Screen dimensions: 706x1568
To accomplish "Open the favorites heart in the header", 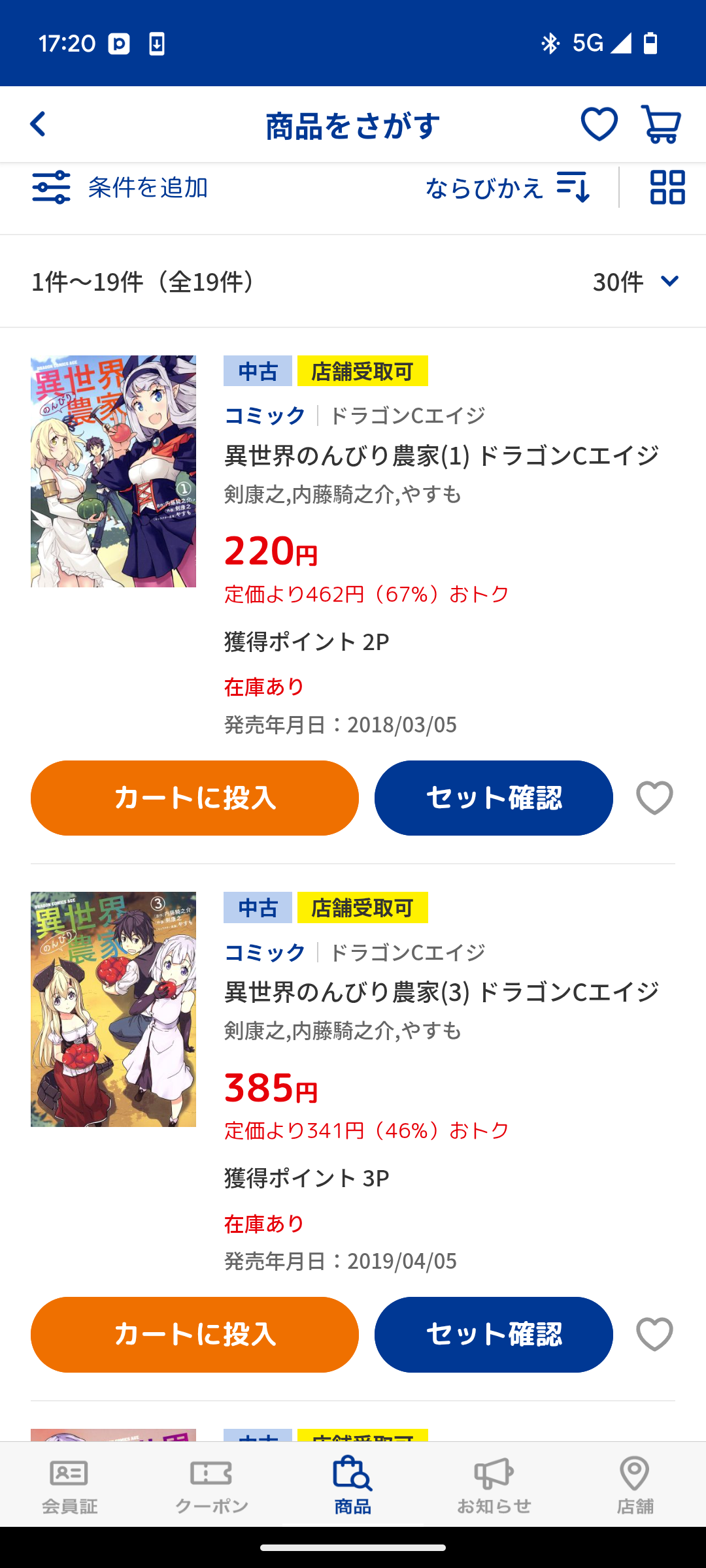I will point(599,124).
